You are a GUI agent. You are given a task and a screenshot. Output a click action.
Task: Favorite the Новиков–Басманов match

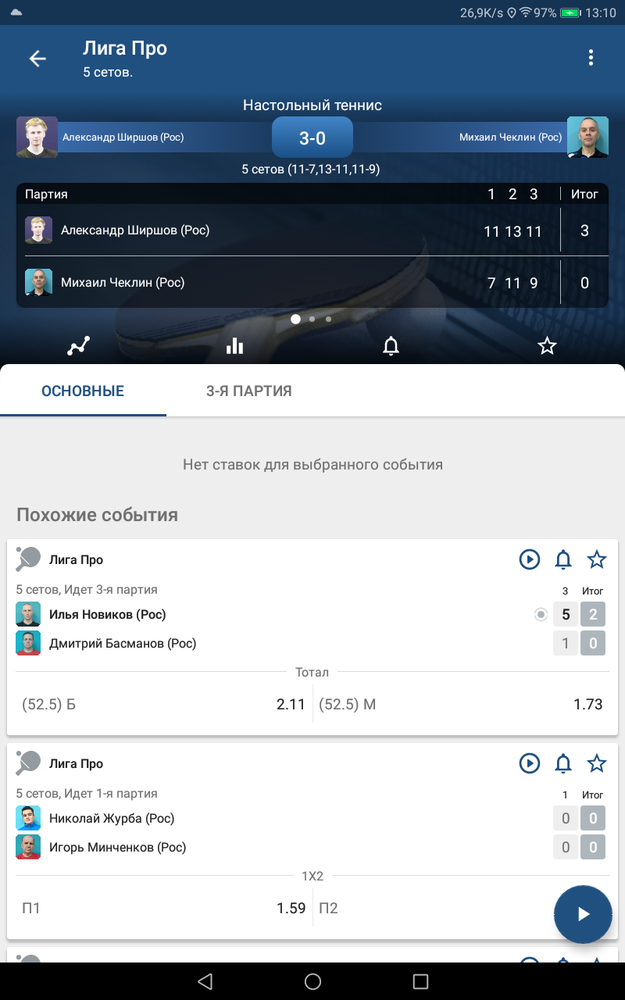pos(596,559)
